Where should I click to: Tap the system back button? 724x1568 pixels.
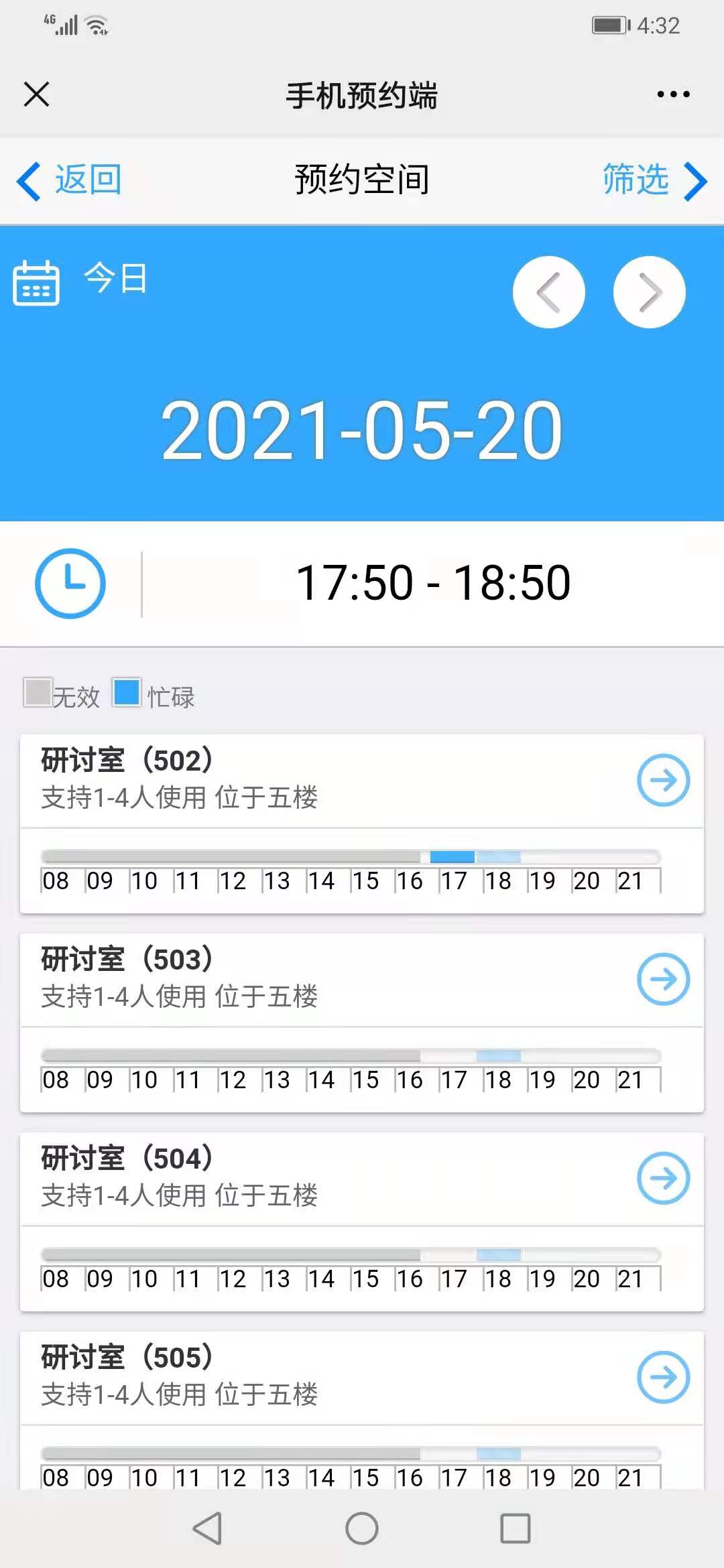click(207, 1528)
